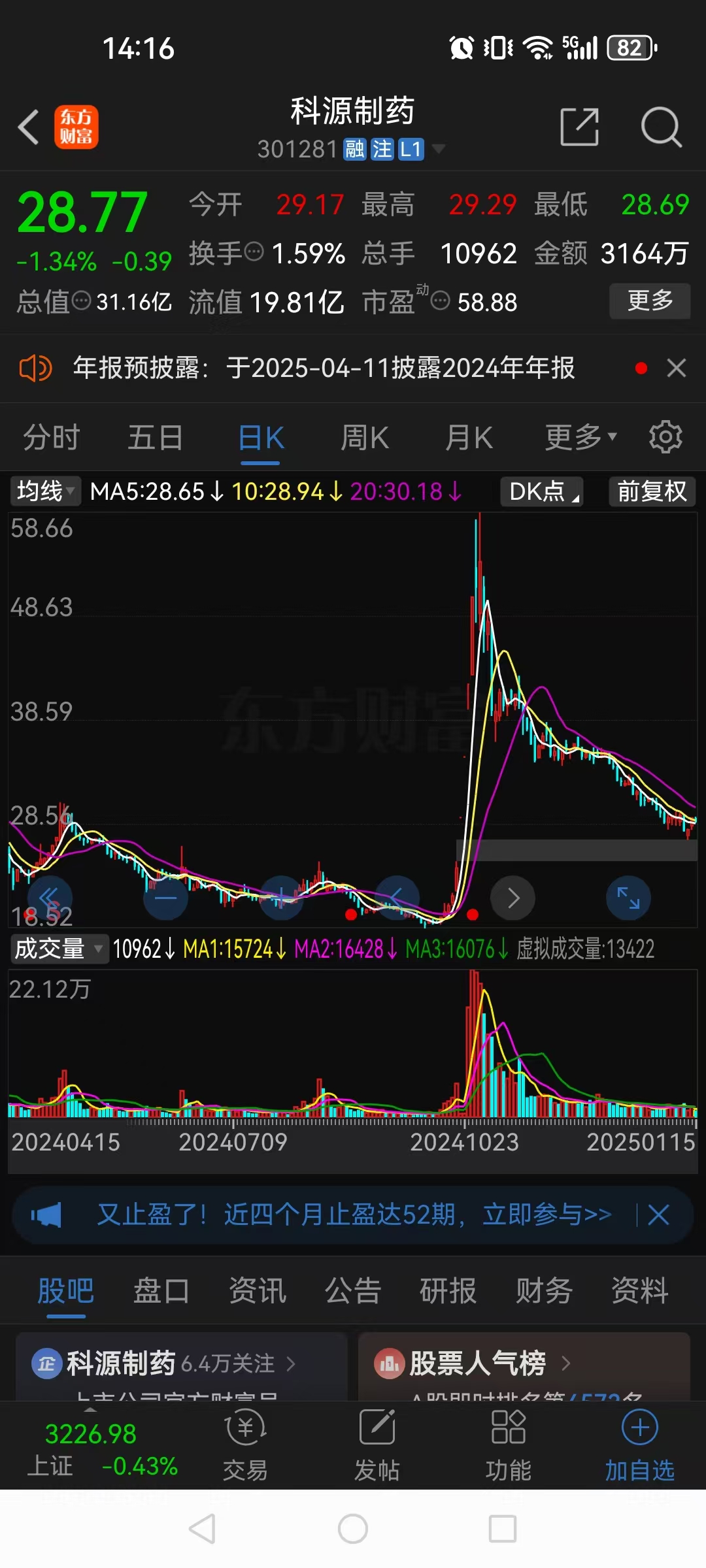The height and width of the screenshot is (1568, 706).
Task: Zoom in the chart with the plus icon
Action: tap(281, 898)
